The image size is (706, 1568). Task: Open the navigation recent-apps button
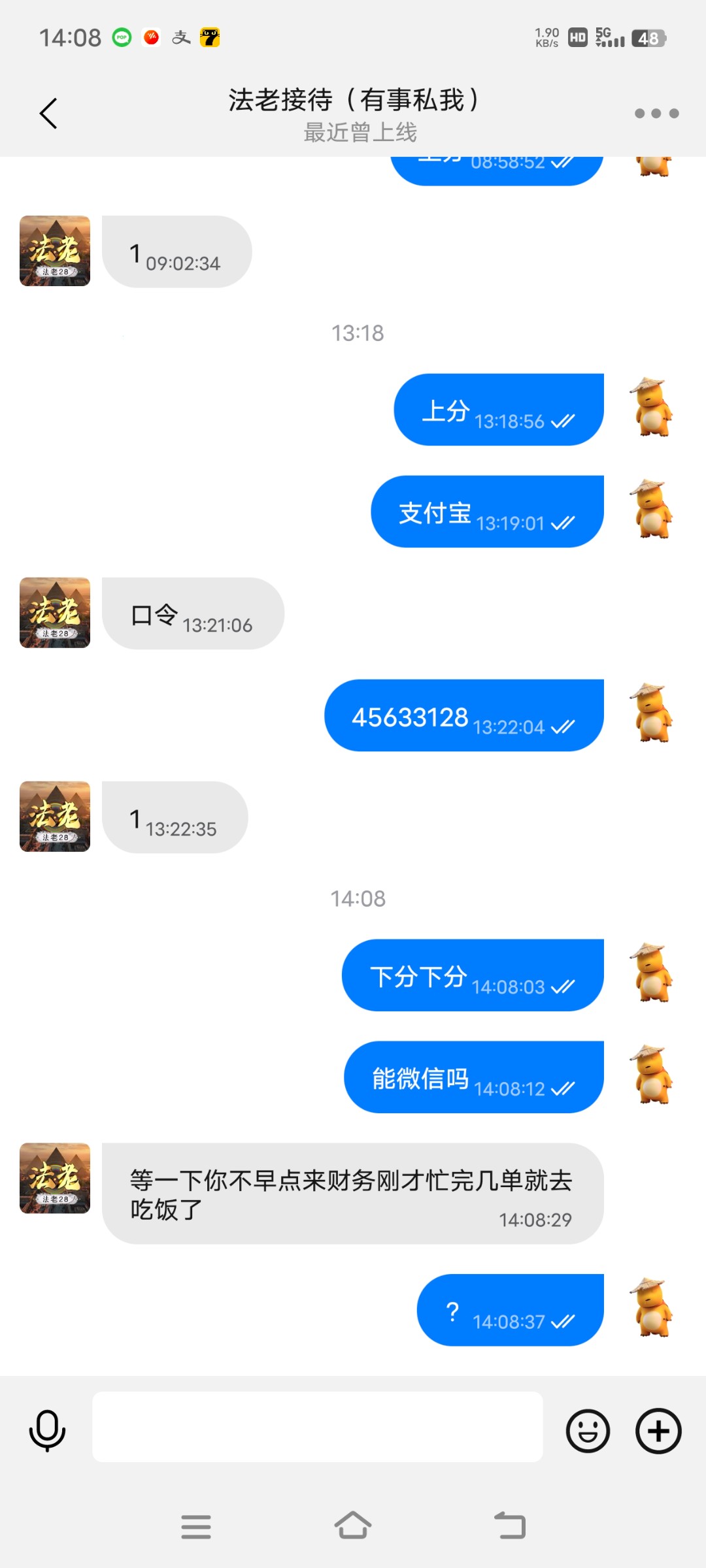click(x=196, y=1526)
